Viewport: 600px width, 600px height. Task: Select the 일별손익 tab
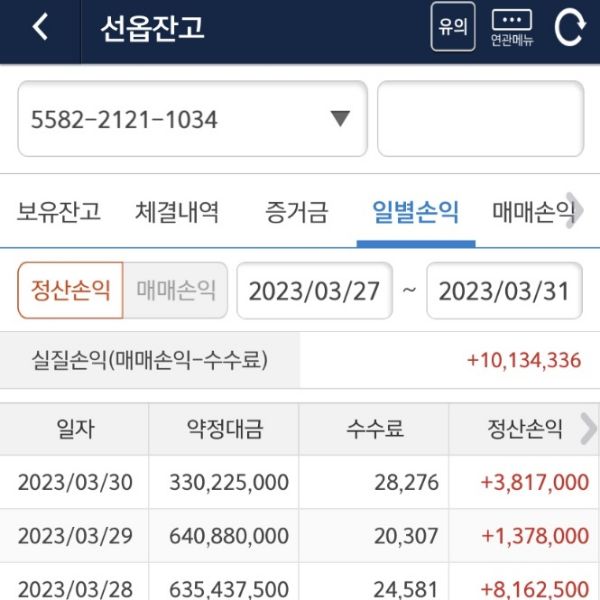[x=415, y=212]
